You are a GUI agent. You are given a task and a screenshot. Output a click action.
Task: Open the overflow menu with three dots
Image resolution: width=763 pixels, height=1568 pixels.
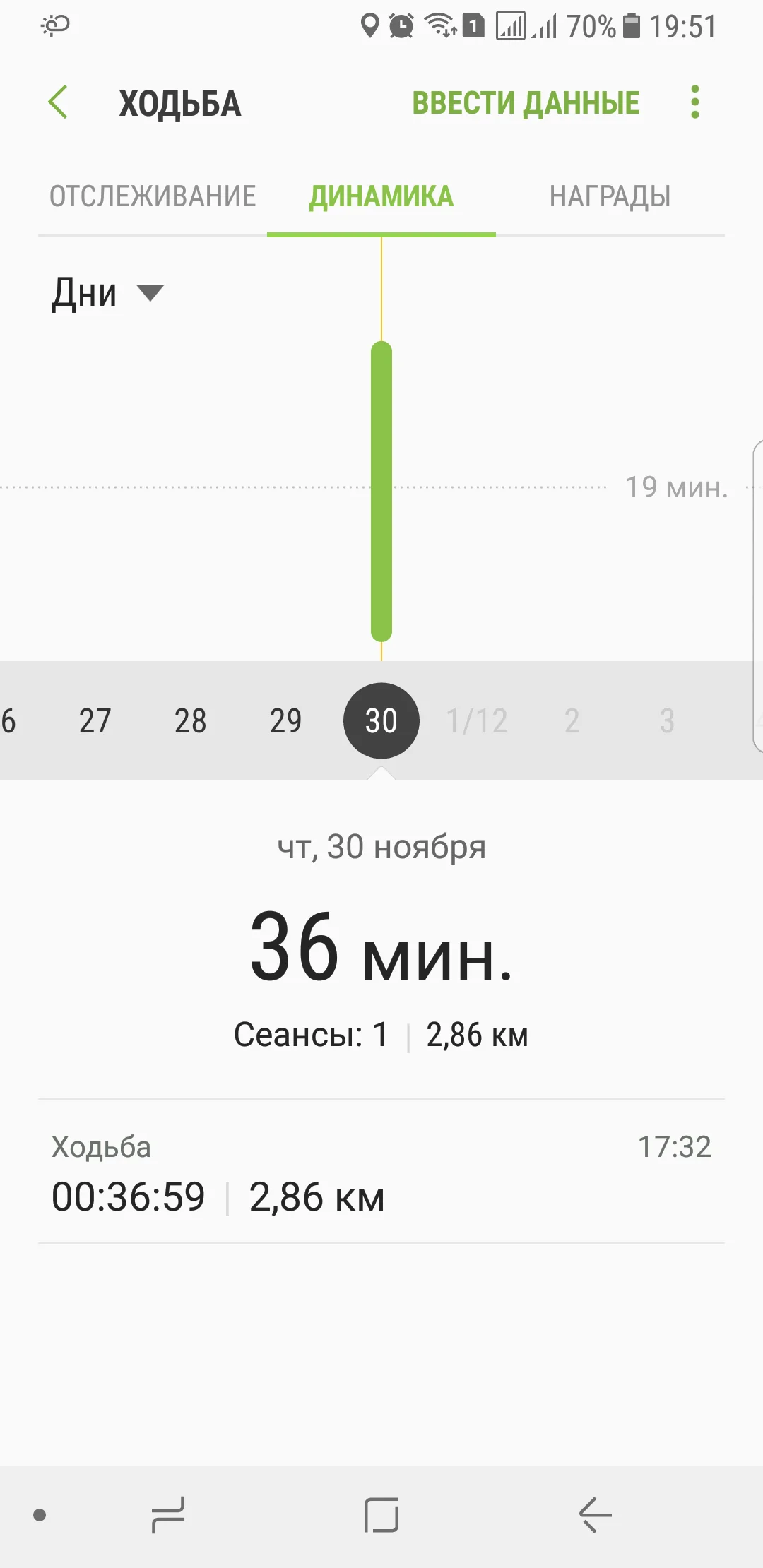click(695, 102)
